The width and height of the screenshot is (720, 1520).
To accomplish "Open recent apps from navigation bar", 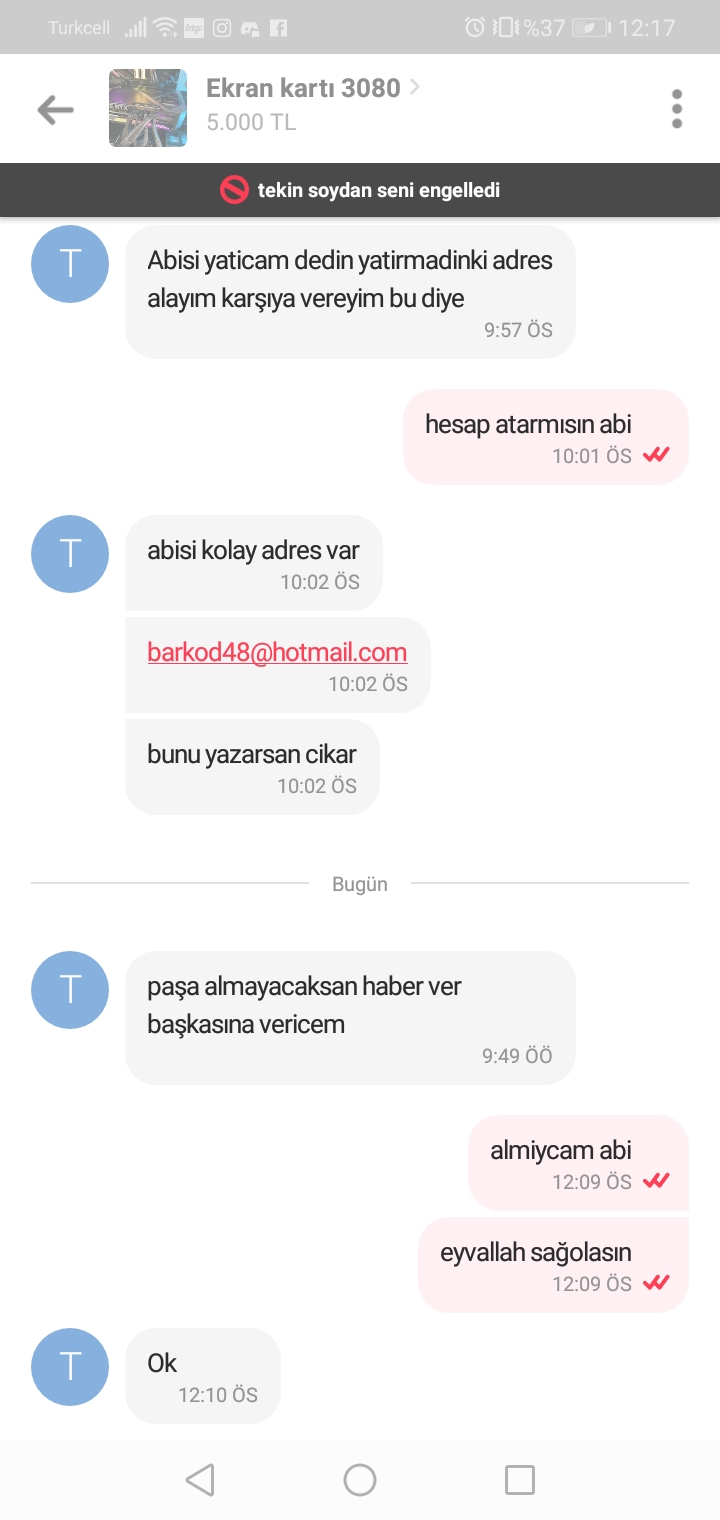I will [x=520, y=1480].
